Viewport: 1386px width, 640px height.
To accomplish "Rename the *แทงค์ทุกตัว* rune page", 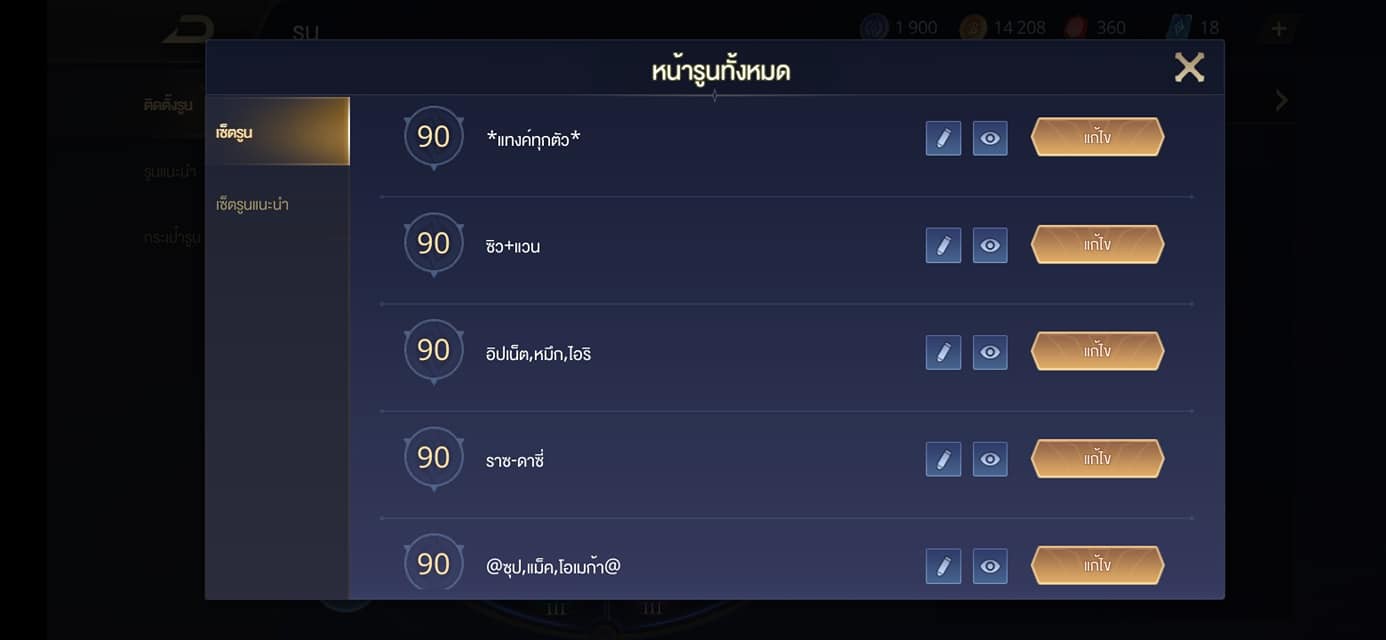I will pos(943,138).
